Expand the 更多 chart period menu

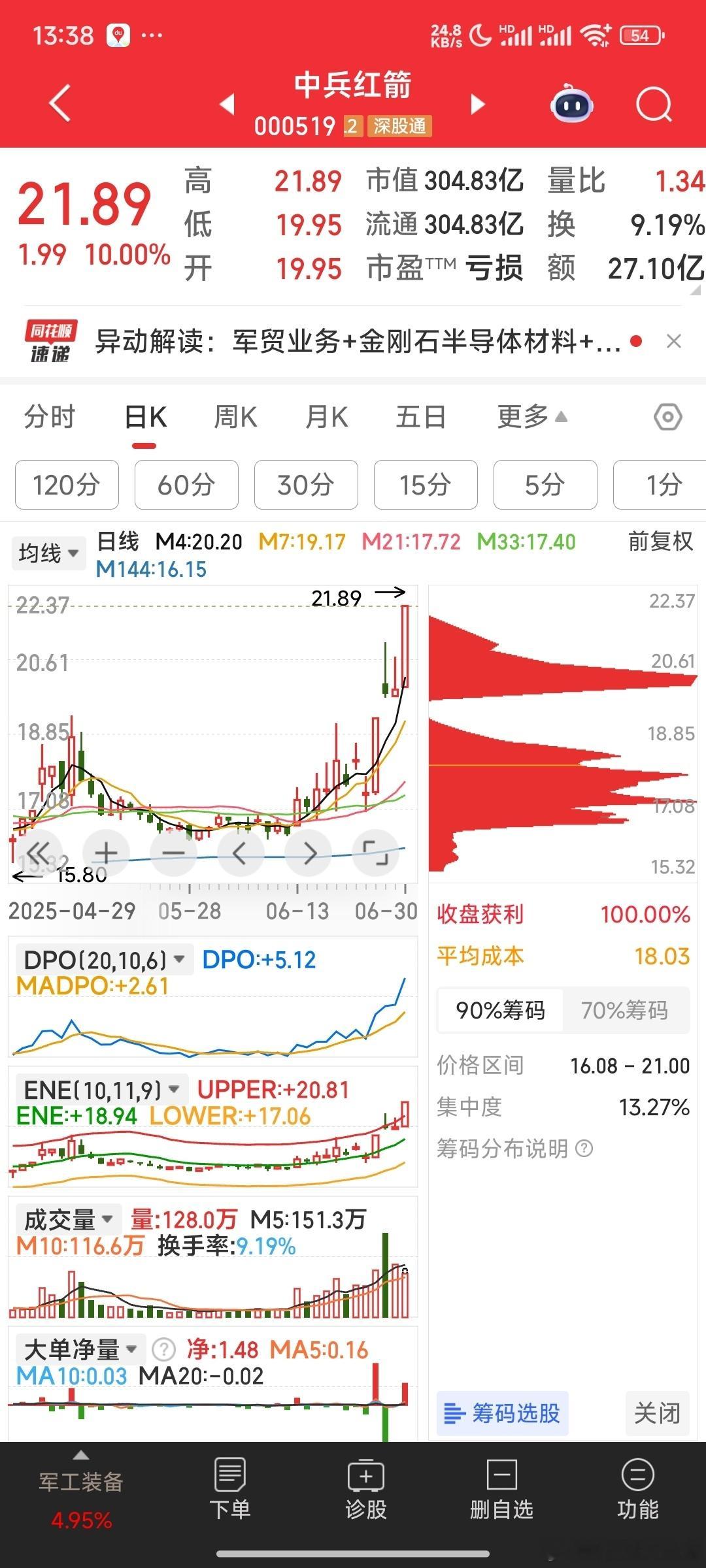[532, 417]
